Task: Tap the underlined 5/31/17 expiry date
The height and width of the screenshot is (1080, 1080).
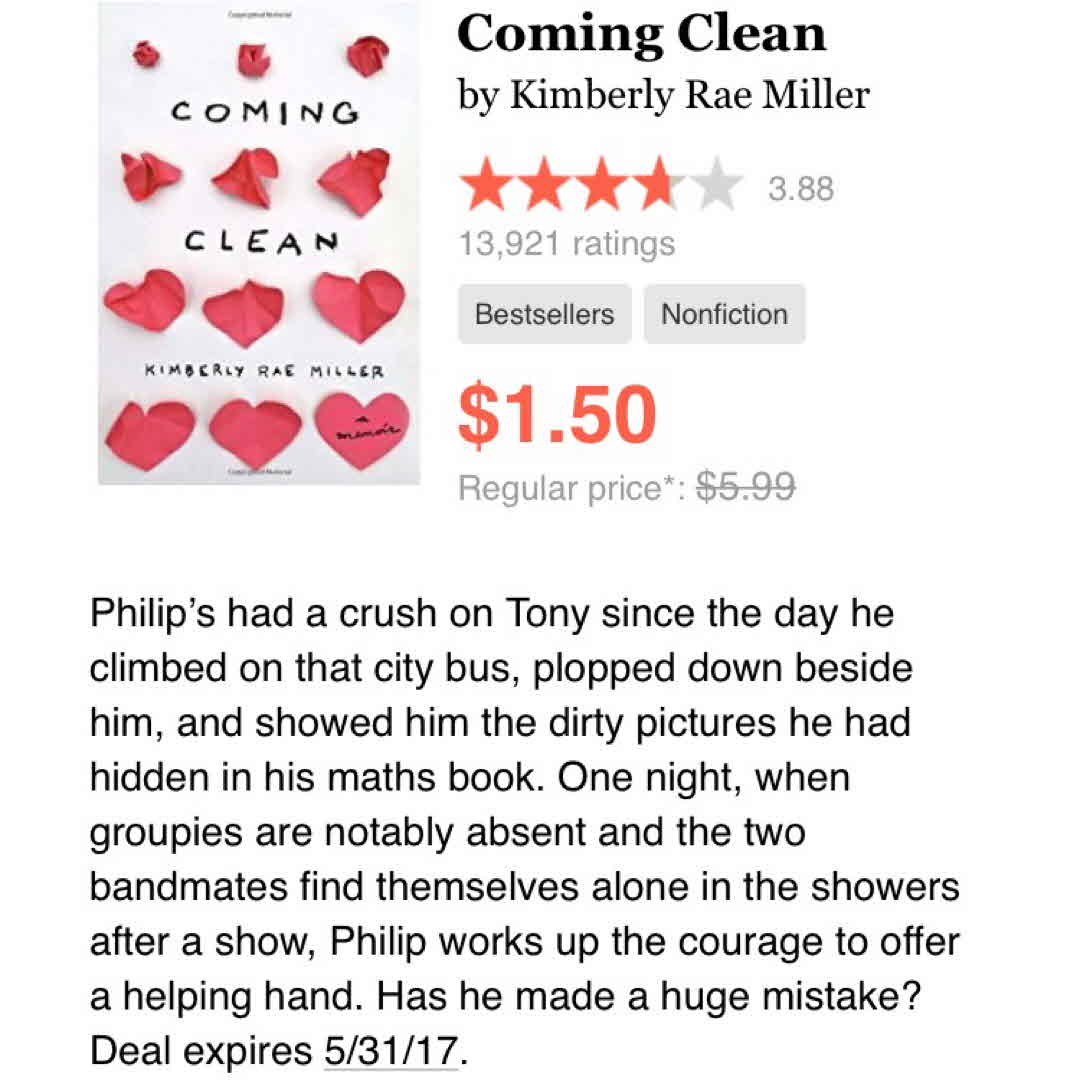Action: [390, 1052]
